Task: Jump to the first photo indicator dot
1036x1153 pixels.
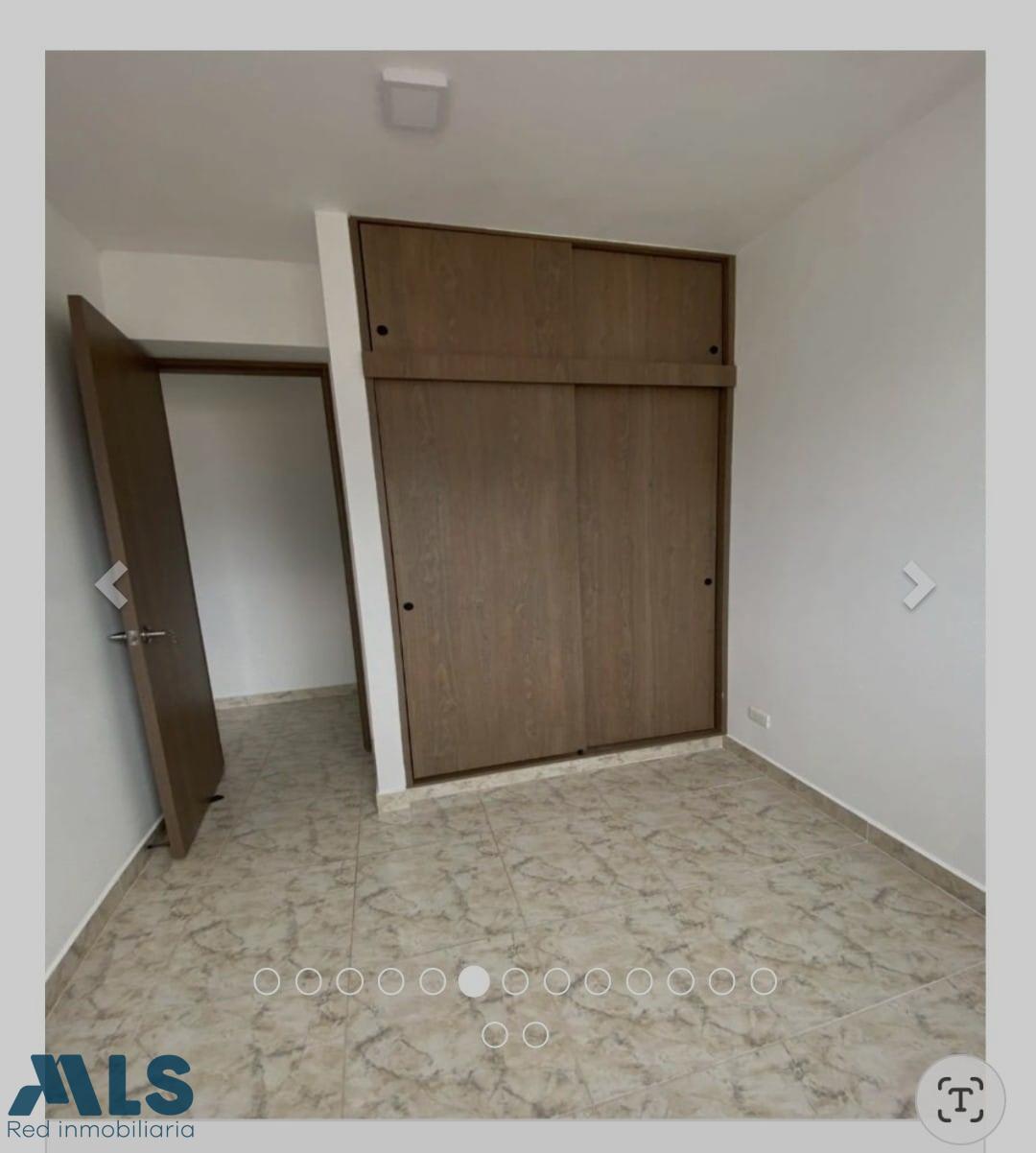Action: click(267, 981)
